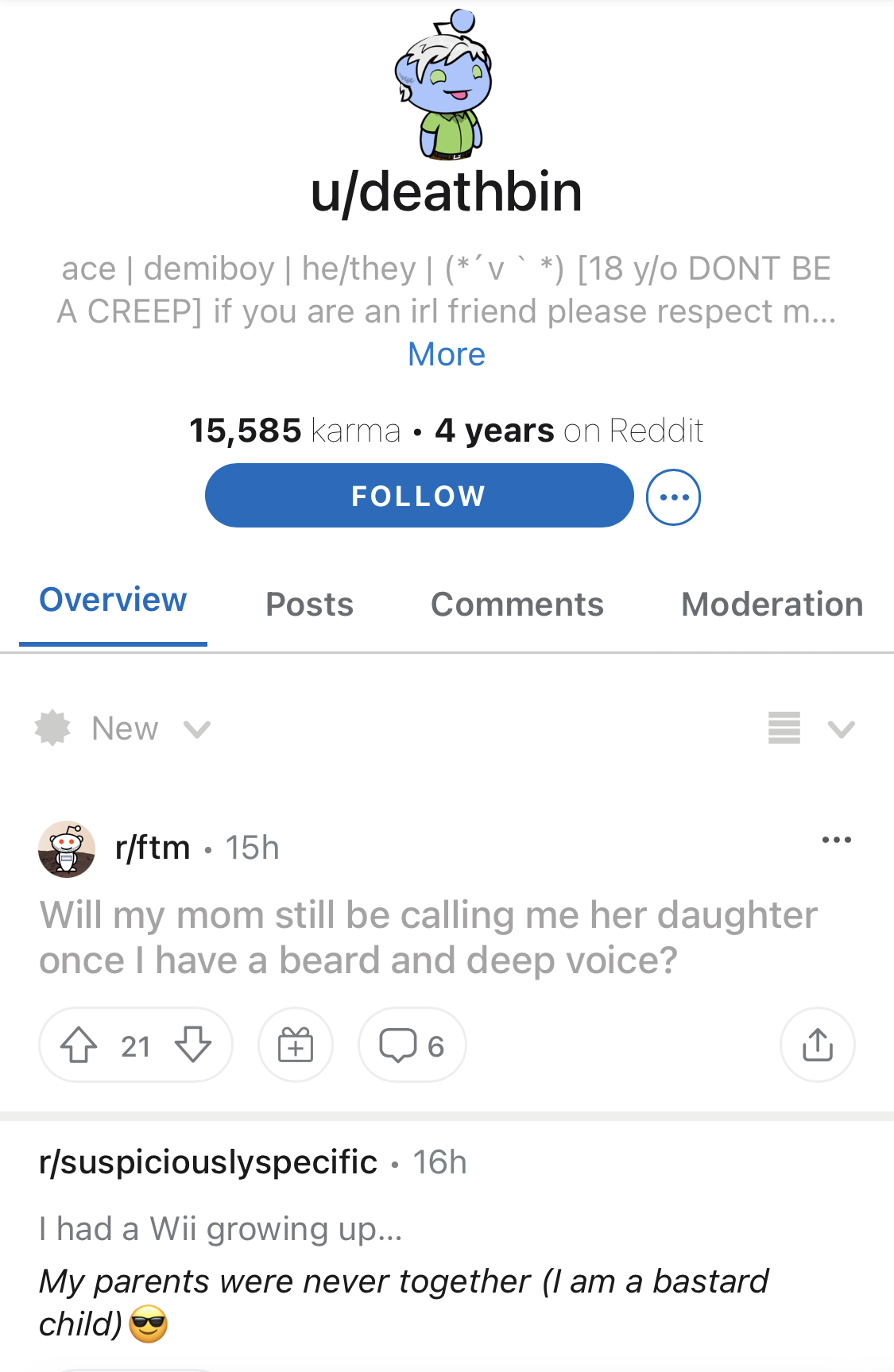This screenshot has height=1372, width=894.
Task: Open the r/ftm subreddit
Action: pyautogui.click(x=153, y=848)
